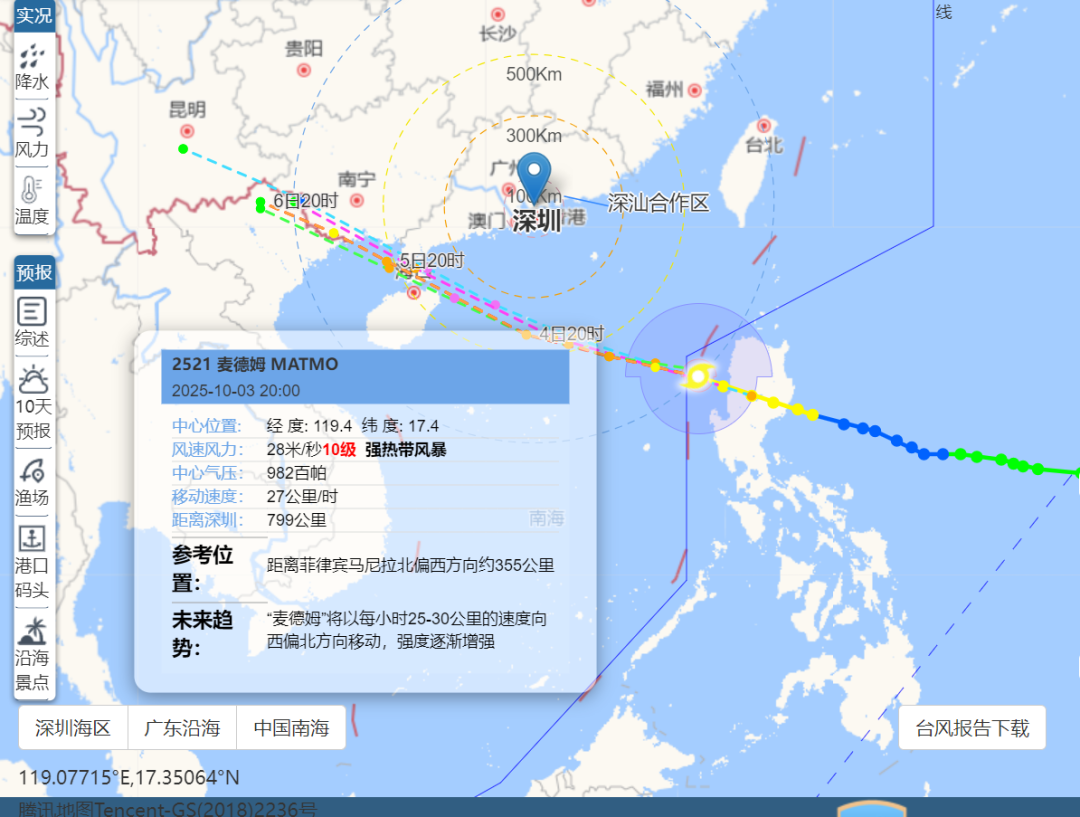
Task: Select the 港口码头 ports forecast
Action: [32, 563]
